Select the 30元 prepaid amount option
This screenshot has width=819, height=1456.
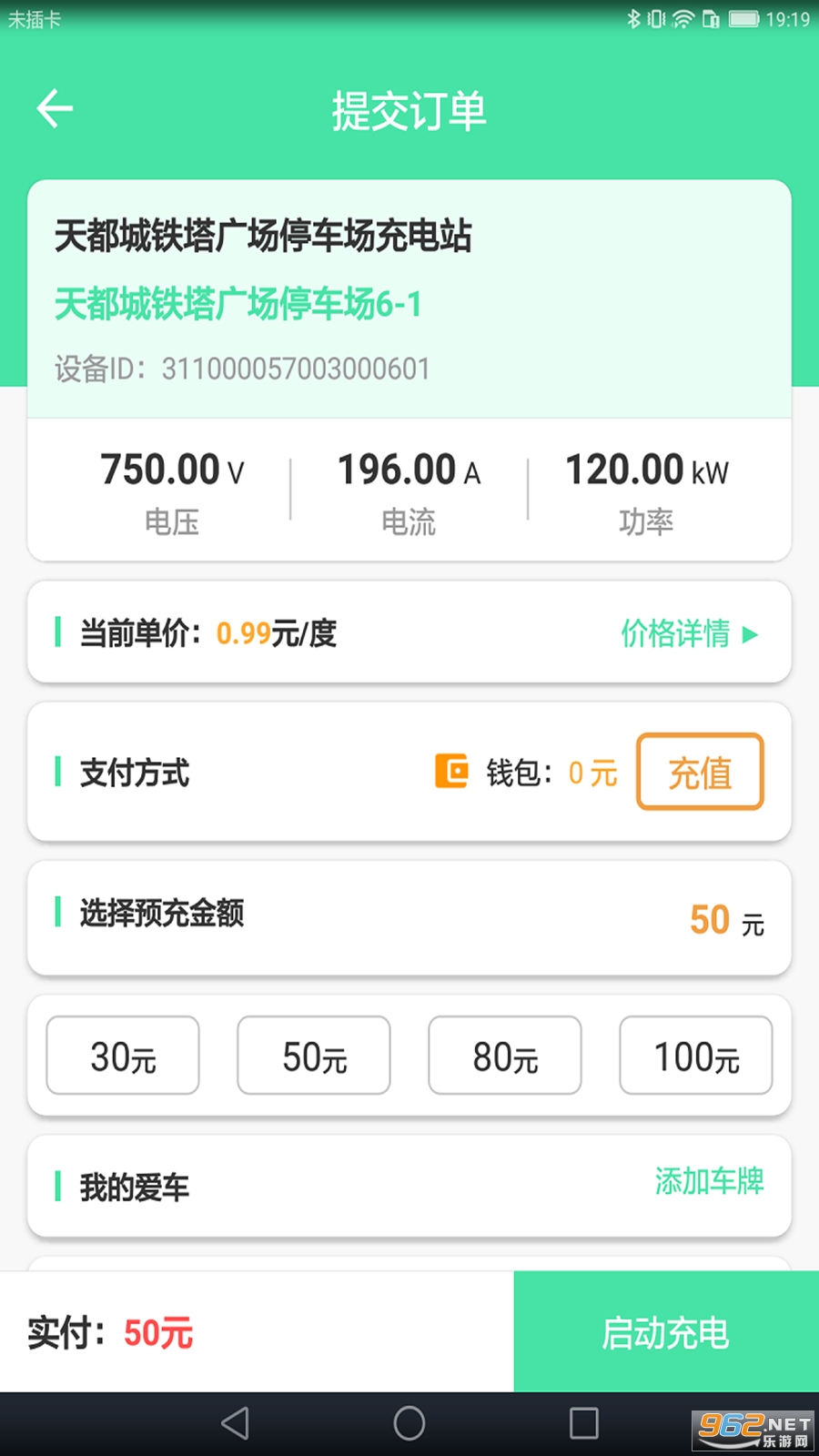pos(123,1056)
